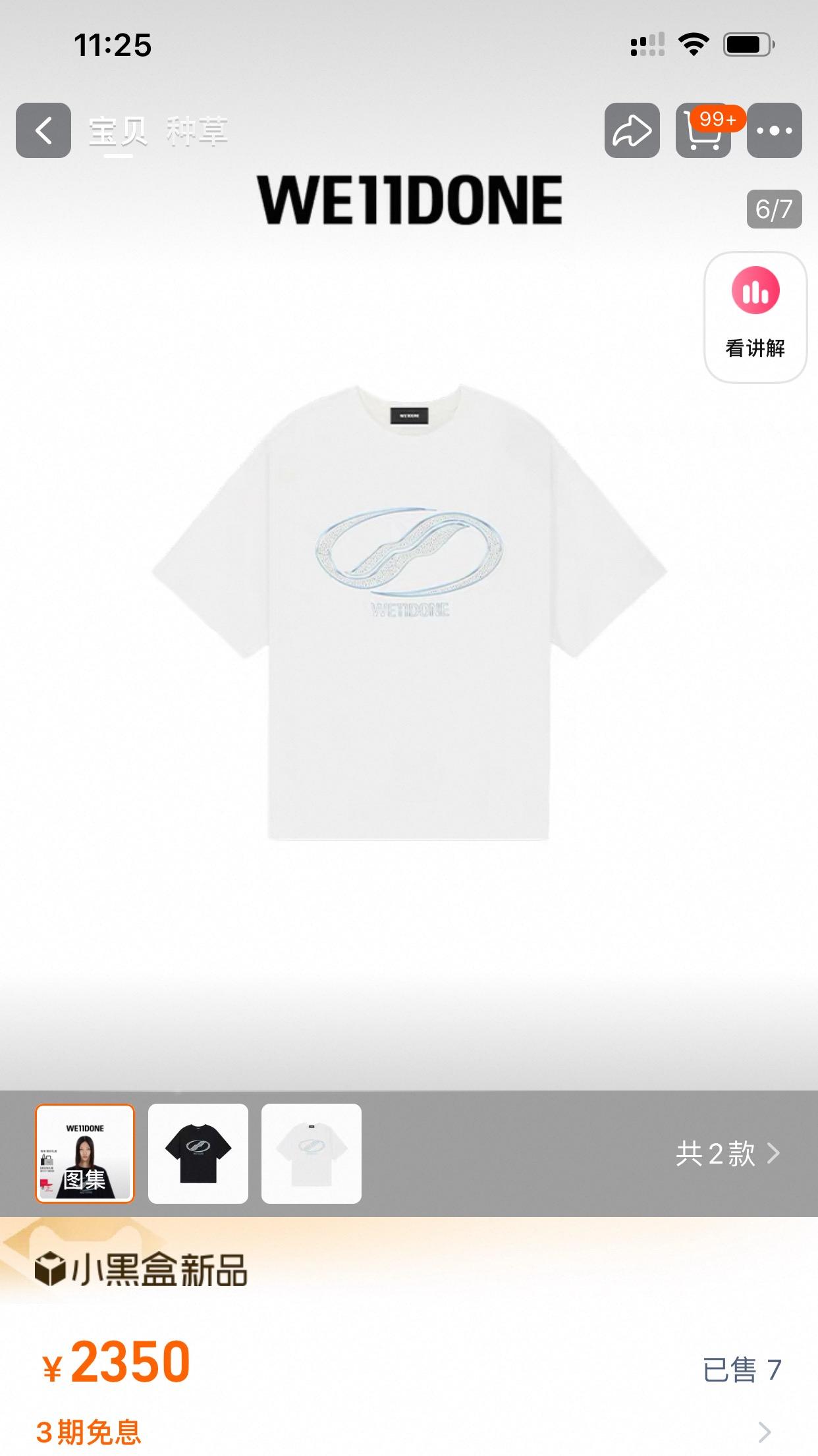Screen dimensions: 818x1456
Task: Select the black T-shirt variant
Action: pyautogui.click(x=198, y=1153)
